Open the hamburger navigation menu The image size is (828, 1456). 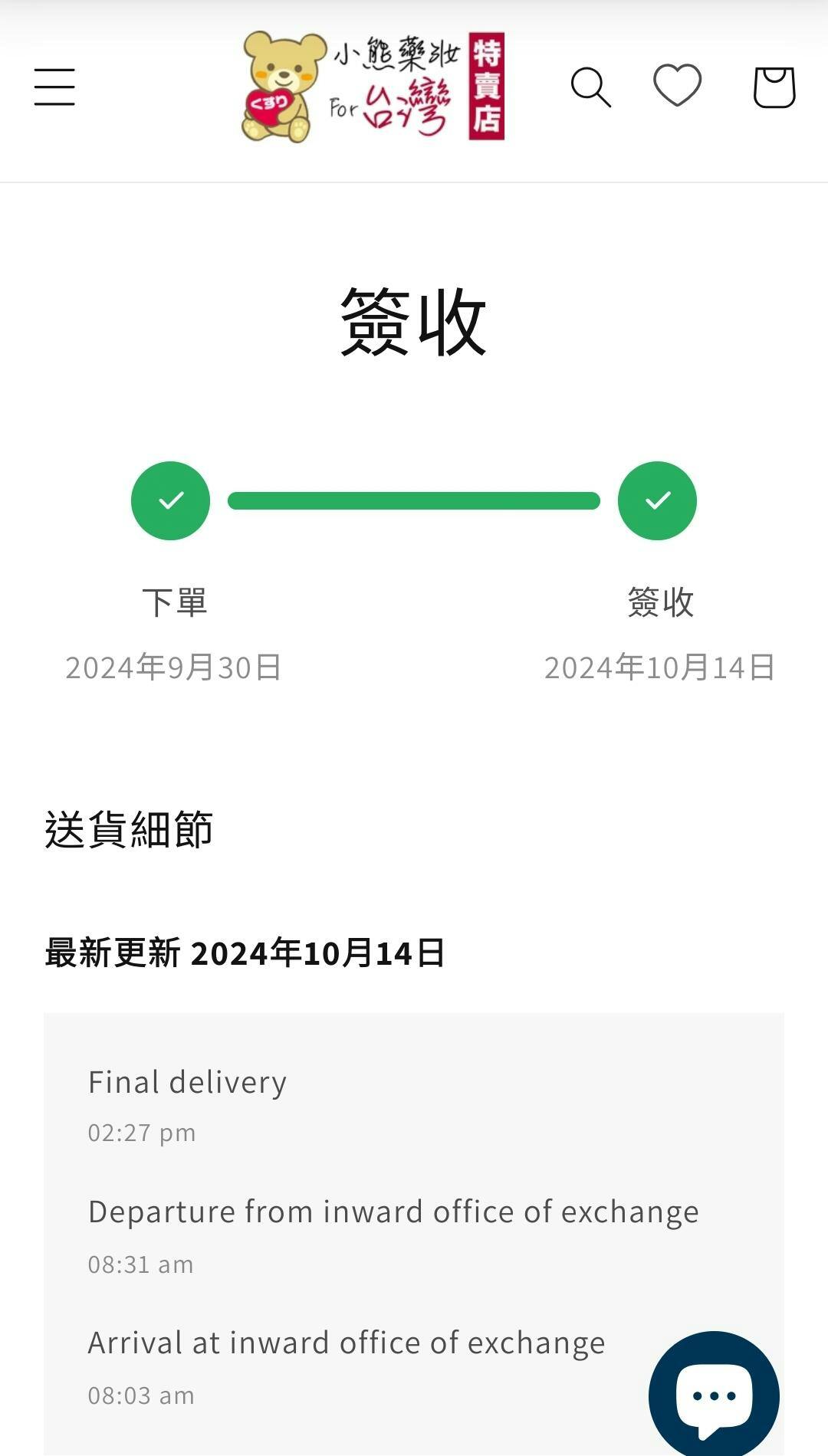click(x=54, y=87)
